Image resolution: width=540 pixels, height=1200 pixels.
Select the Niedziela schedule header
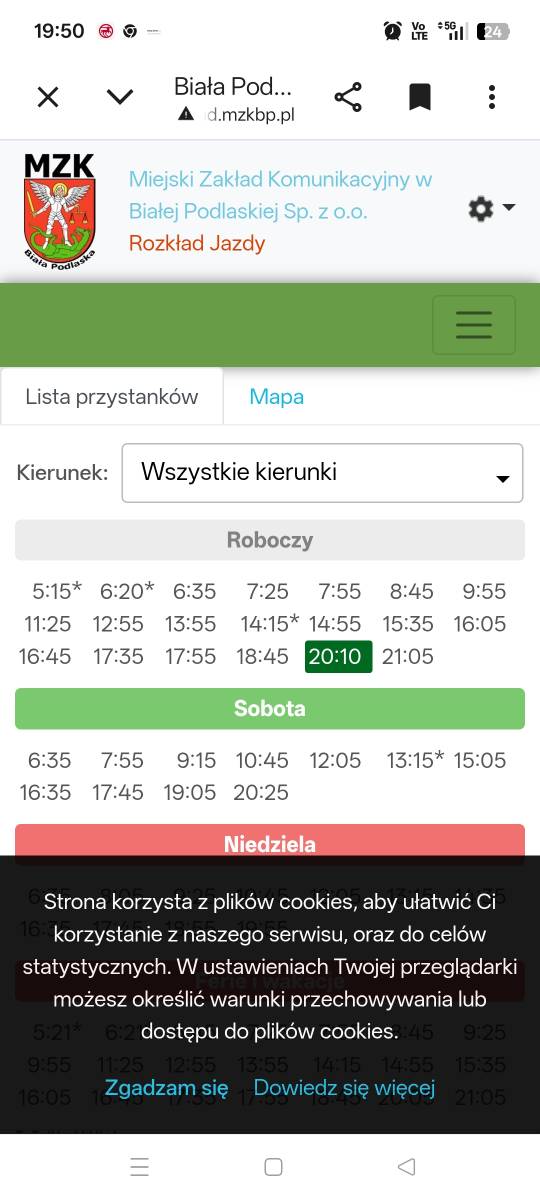click(270, 843)
